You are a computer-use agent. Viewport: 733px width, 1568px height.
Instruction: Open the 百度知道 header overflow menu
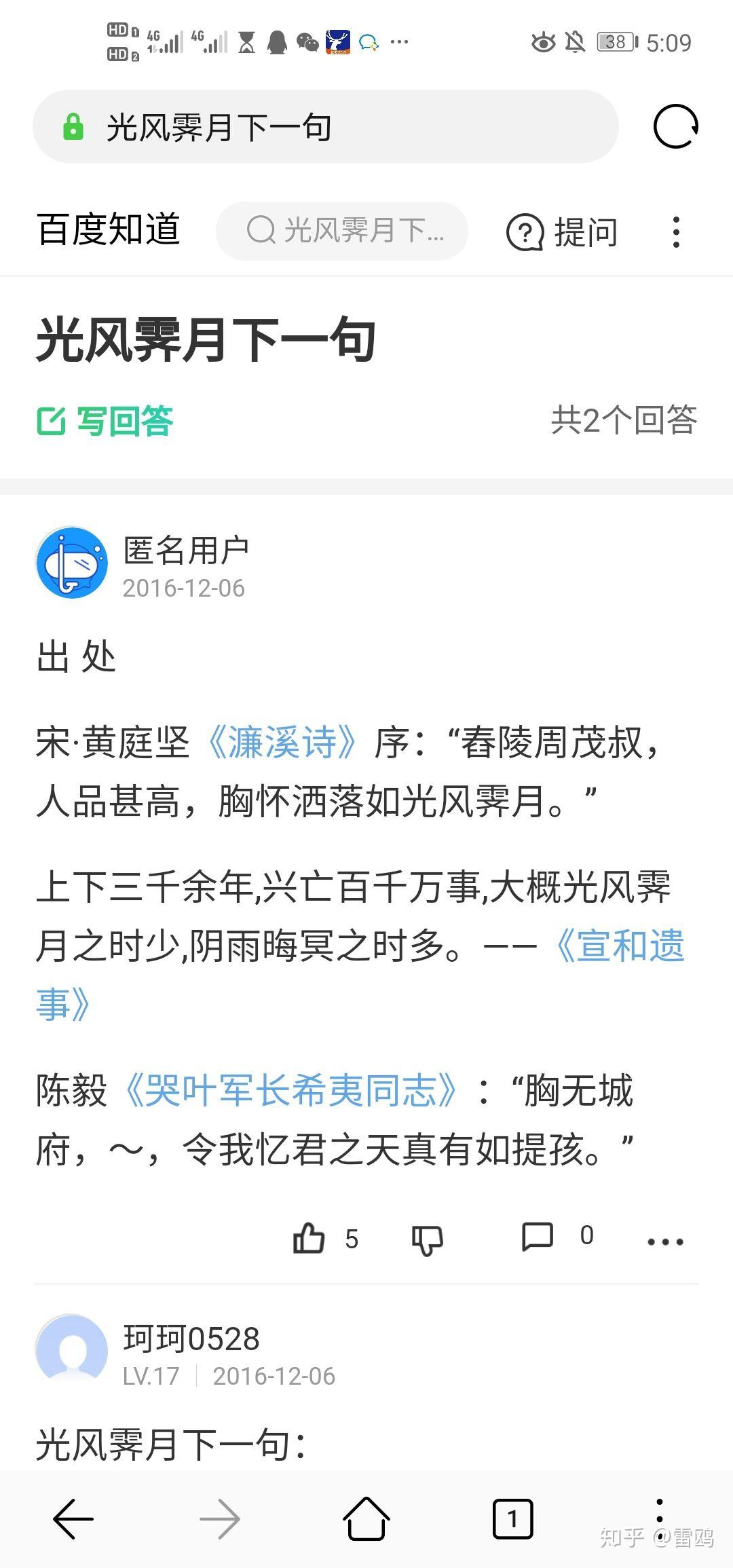pyautogui.click(x=676, y=232)
